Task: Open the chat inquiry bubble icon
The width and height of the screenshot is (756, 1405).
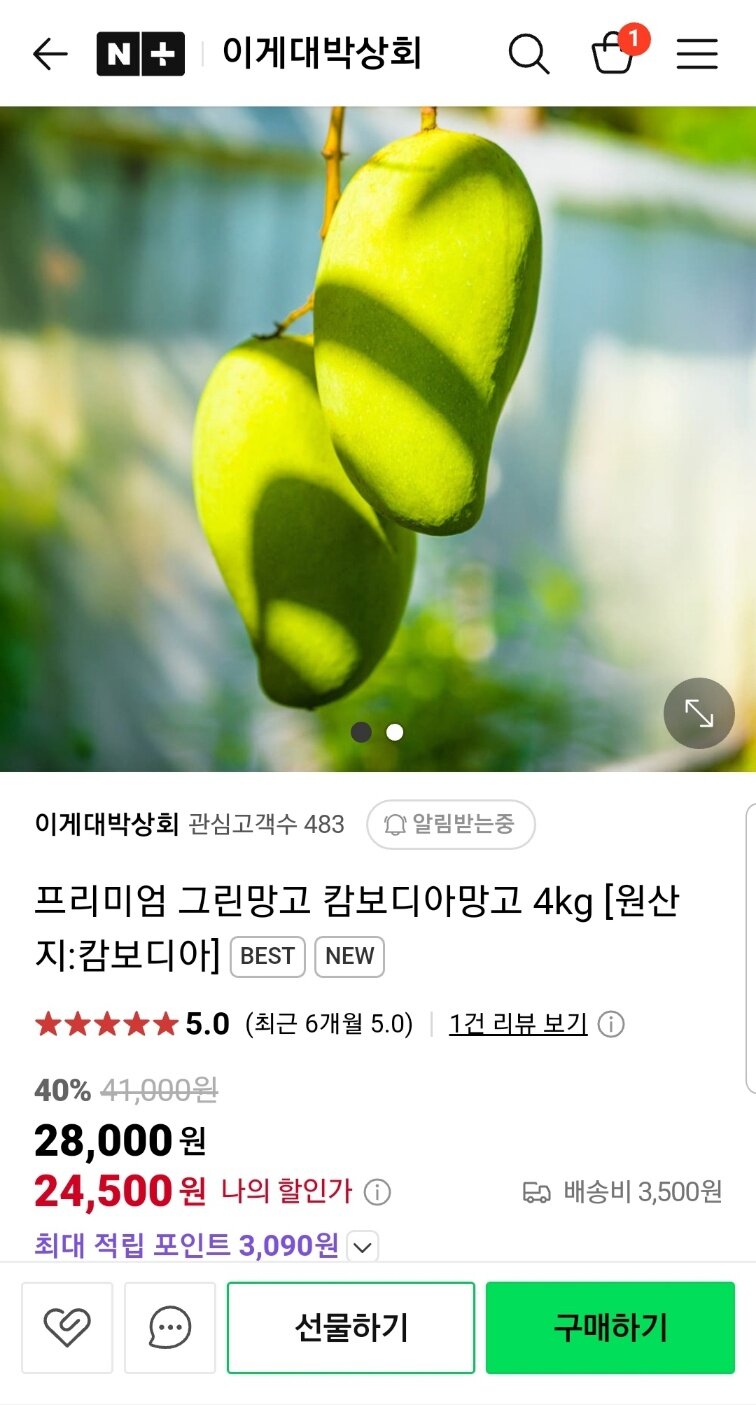Action: (170, 1328)
